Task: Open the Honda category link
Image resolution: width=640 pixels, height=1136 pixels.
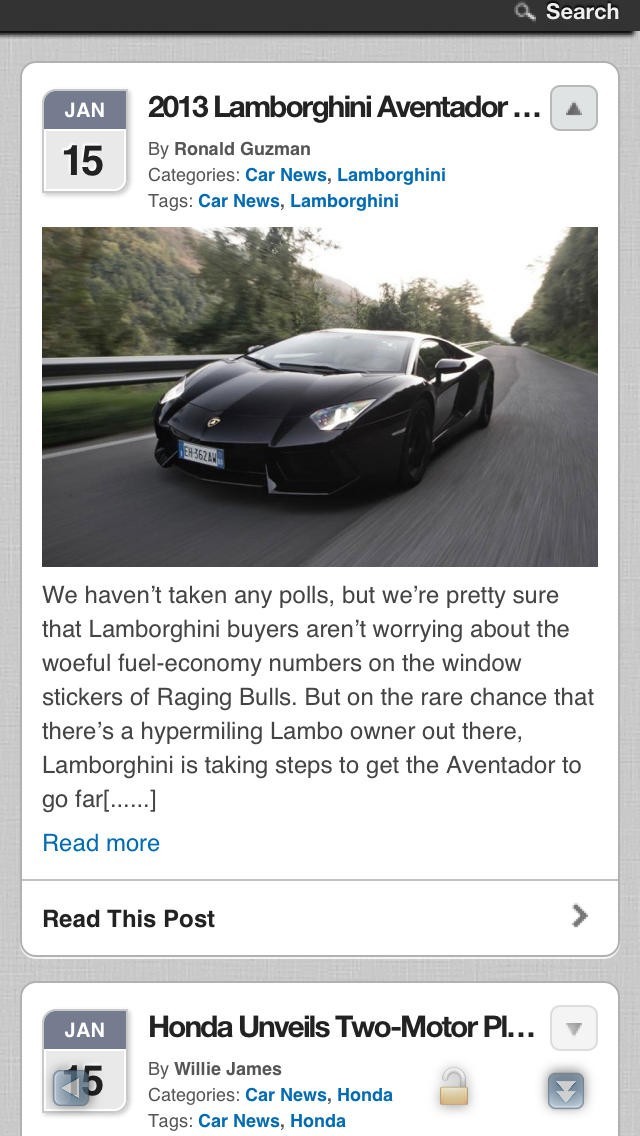Action: (365, 1095)
